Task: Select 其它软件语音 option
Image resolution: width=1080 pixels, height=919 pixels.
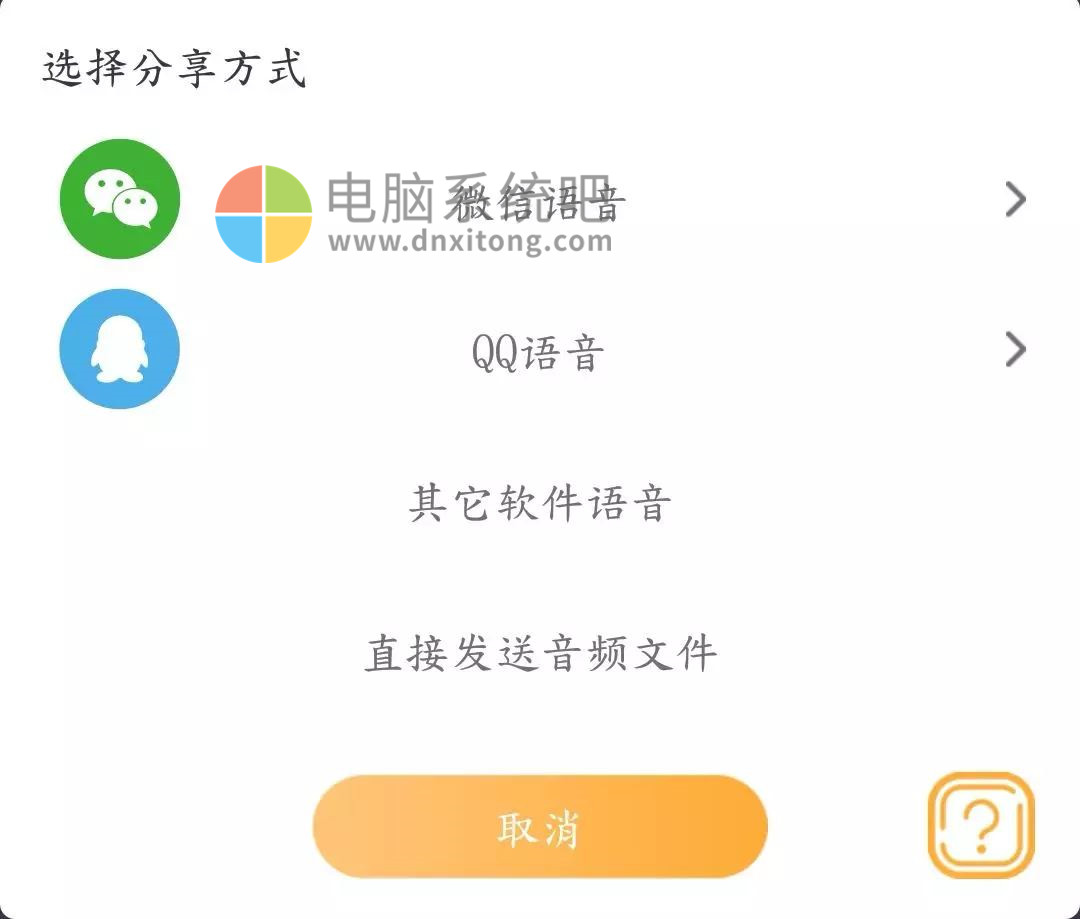Action: tap(538, 503)
